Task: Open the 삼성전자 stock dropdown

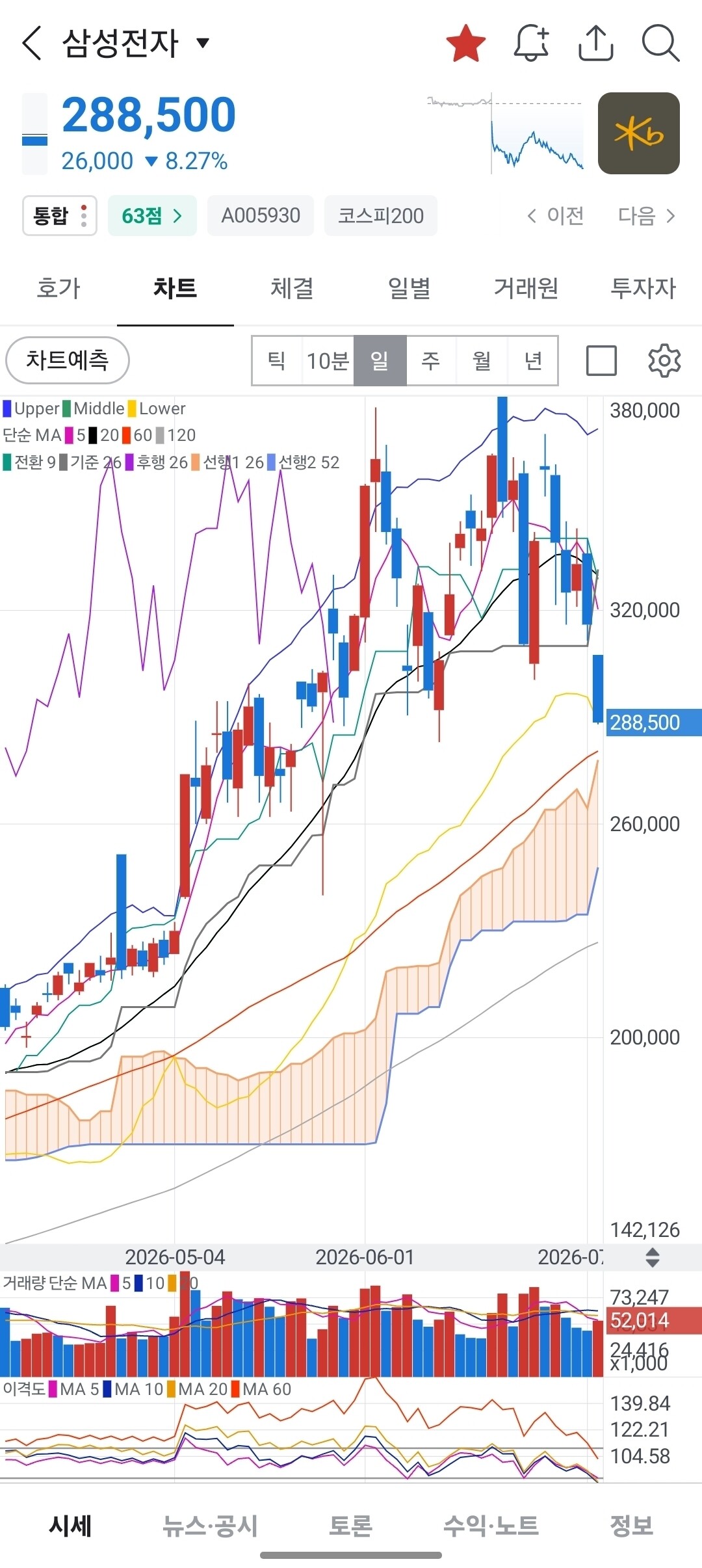Action: (x=203, y=43)
